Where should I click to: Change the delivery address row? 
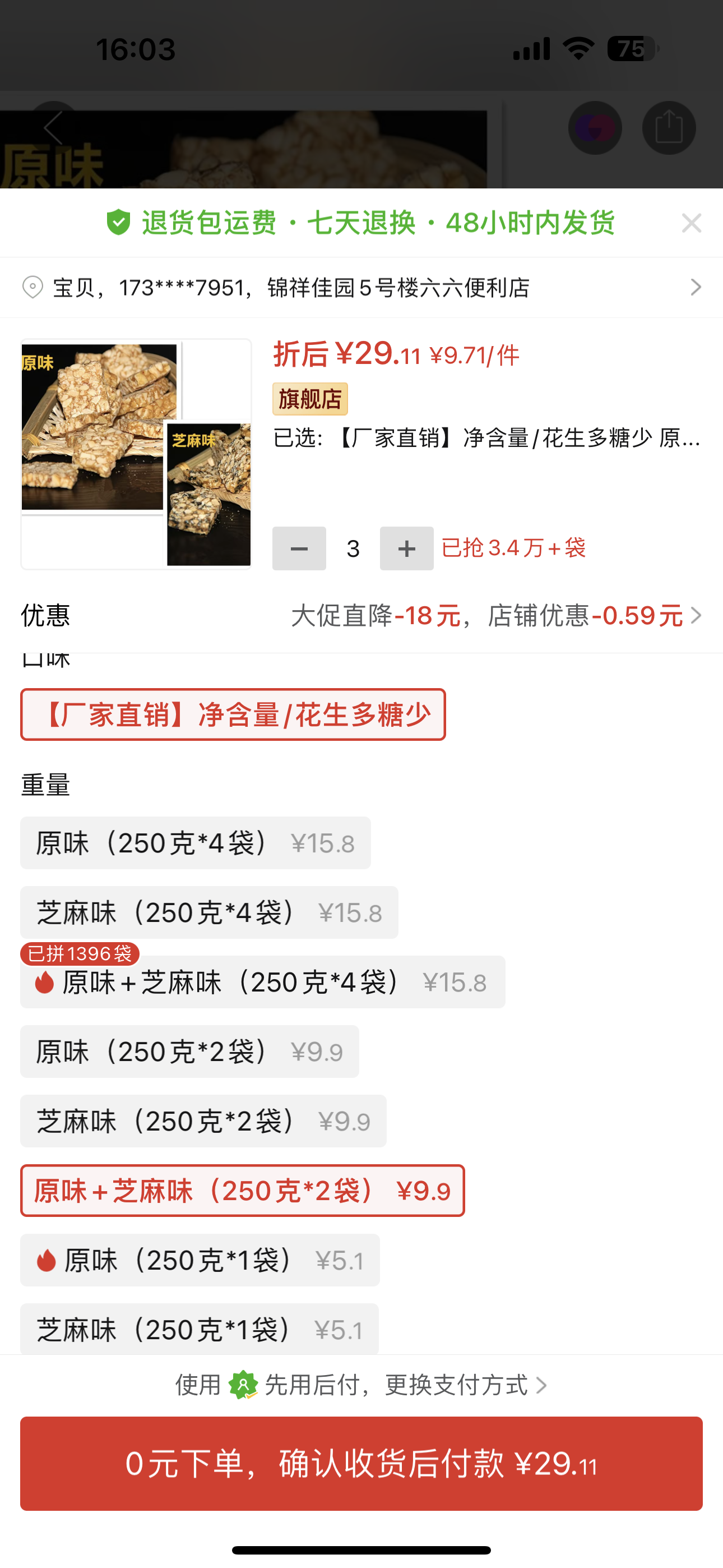tap(361, 287)
